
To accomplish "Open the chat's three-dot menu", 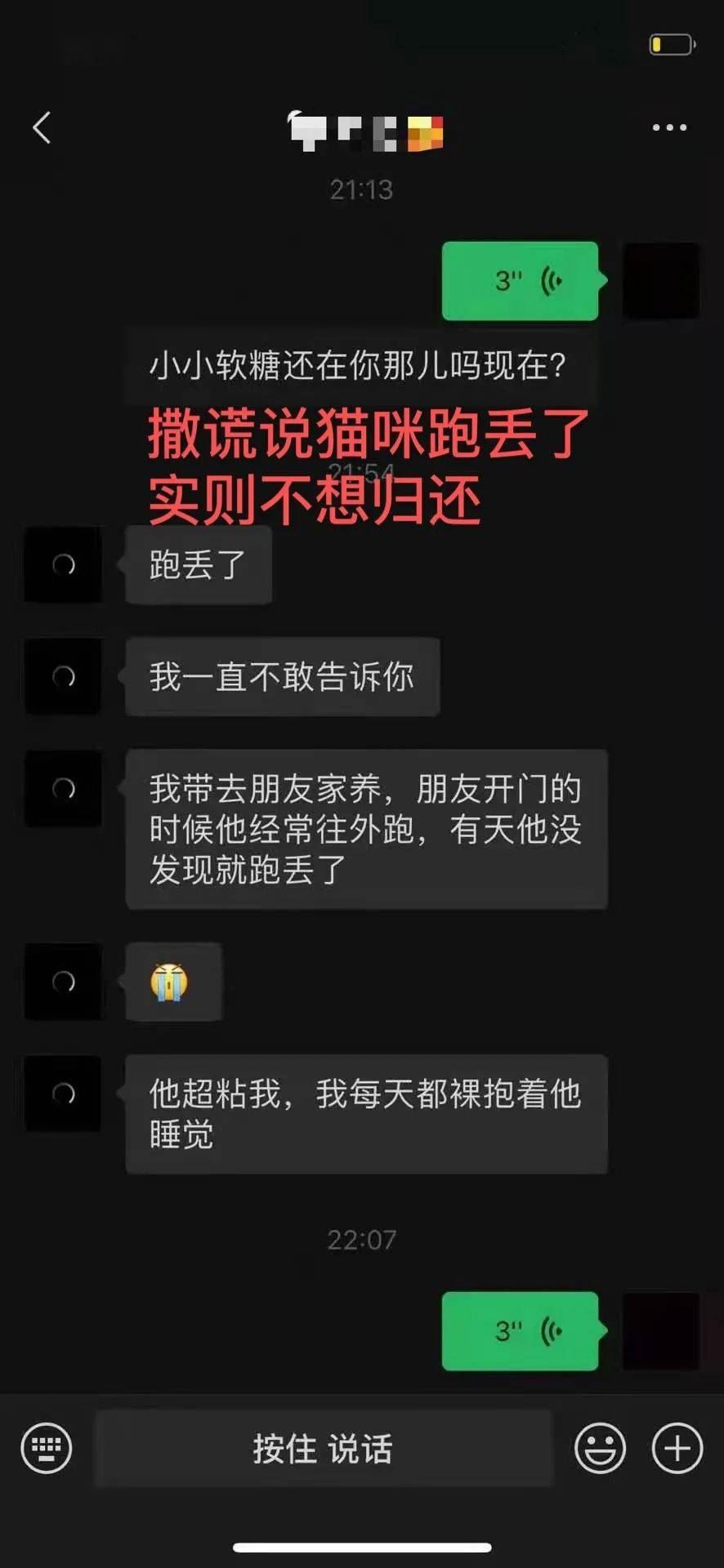I will click(669, 127).
